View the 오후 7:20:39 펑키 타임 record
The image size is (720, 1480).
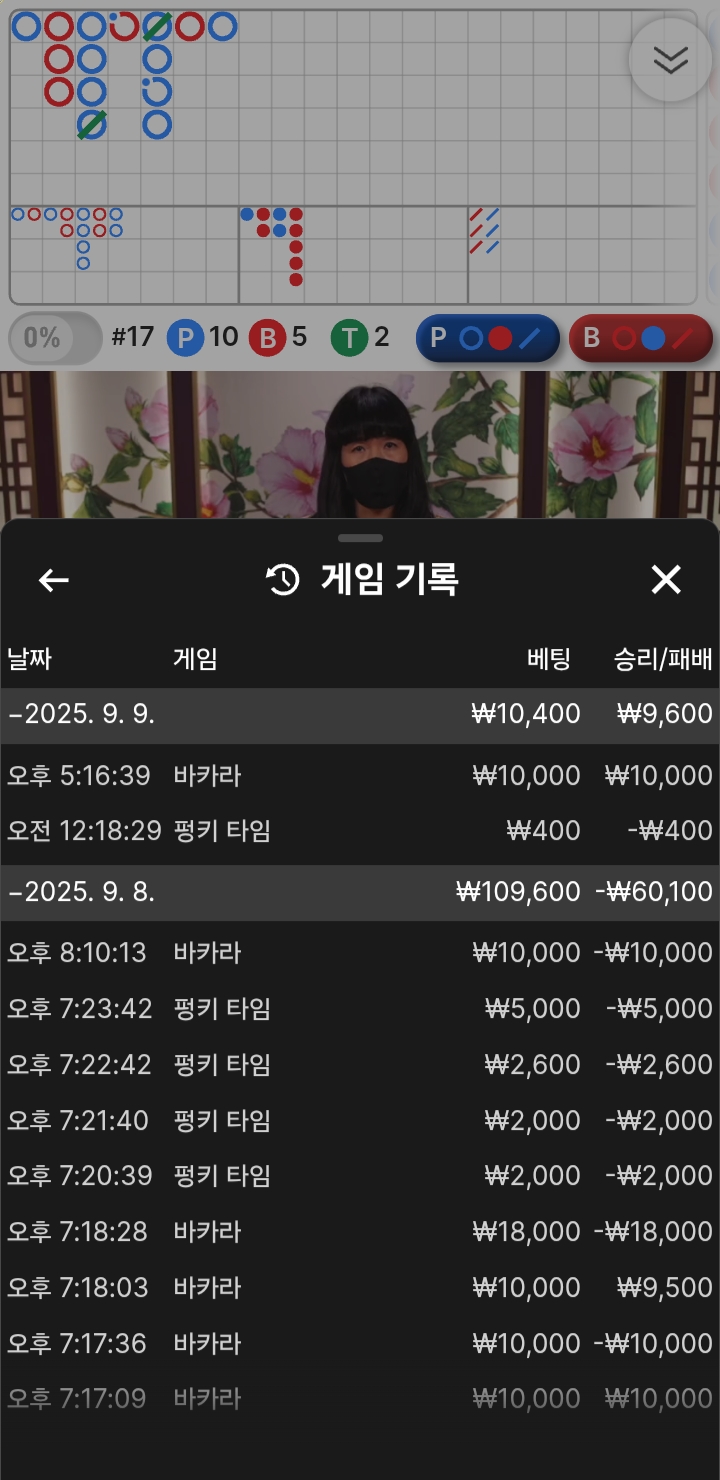pos(360,1176)
